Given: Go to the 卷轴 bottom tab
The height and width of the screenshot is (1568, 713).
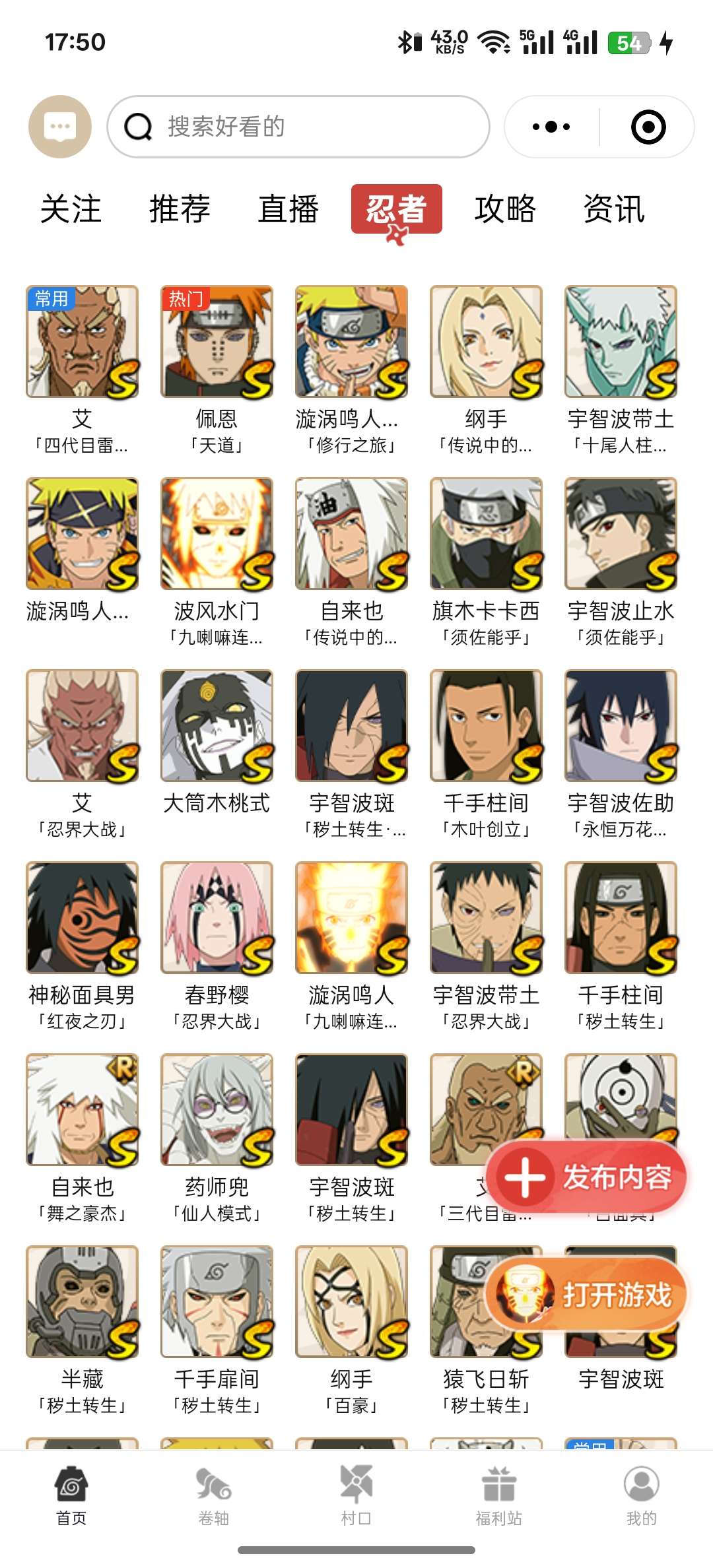Looking at the screenshot, I should coord(214,1495).
